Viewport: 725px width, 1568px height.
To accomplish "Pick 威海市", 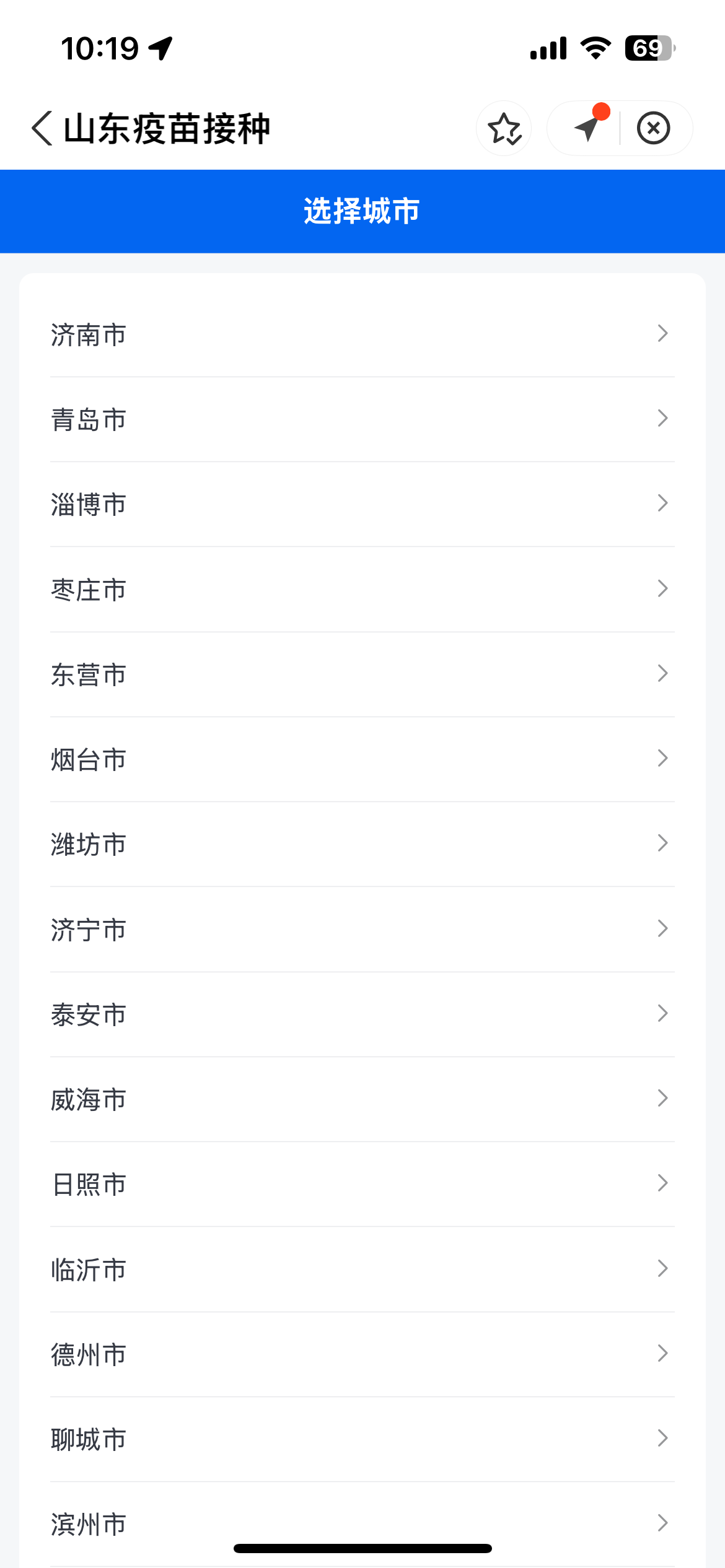I will coord(362,1099).
